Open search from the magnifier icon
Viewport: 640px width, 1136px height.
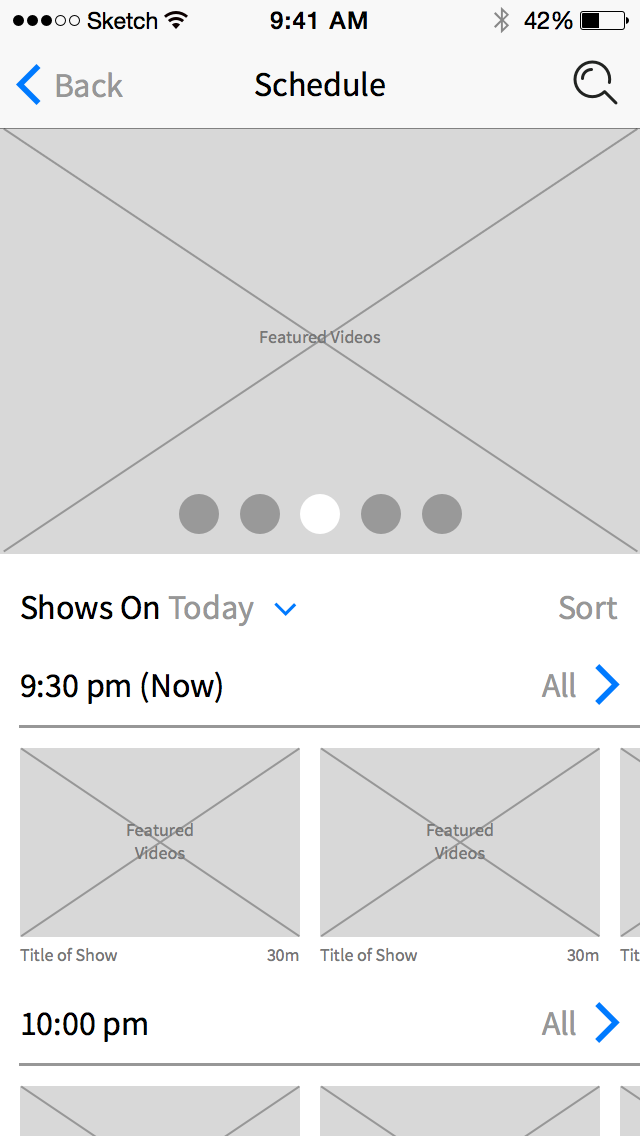pos(594,84)
